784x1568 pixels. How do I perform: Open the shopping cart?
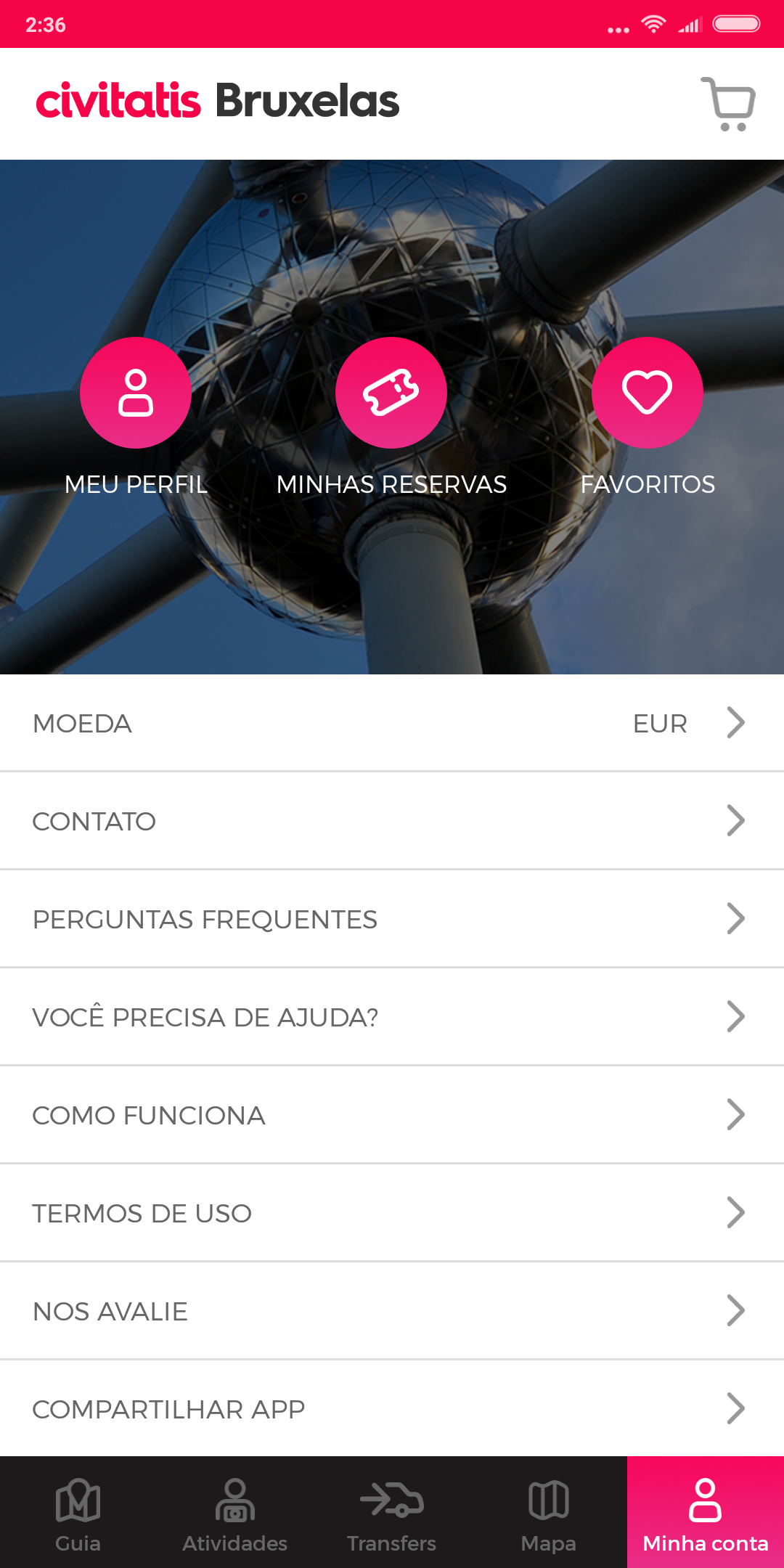tap(728, 104)
